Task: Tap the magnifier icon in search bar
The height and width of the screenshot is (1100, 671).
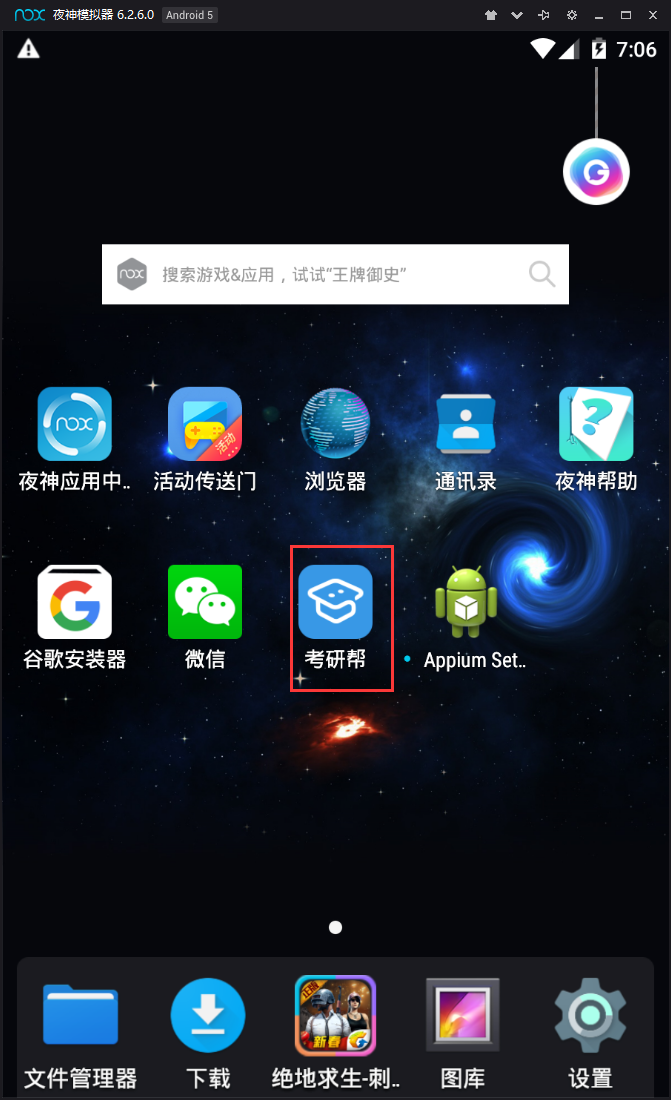Action: (x=542, y=274)
